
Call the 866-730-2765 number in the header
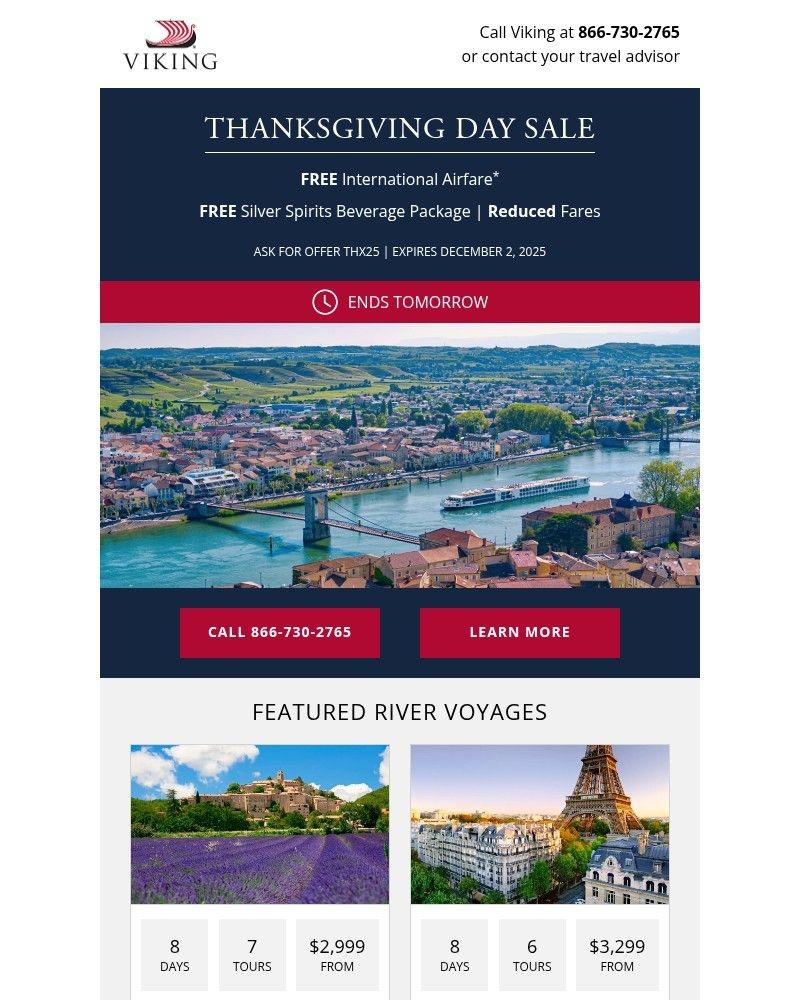pos(628,32)
